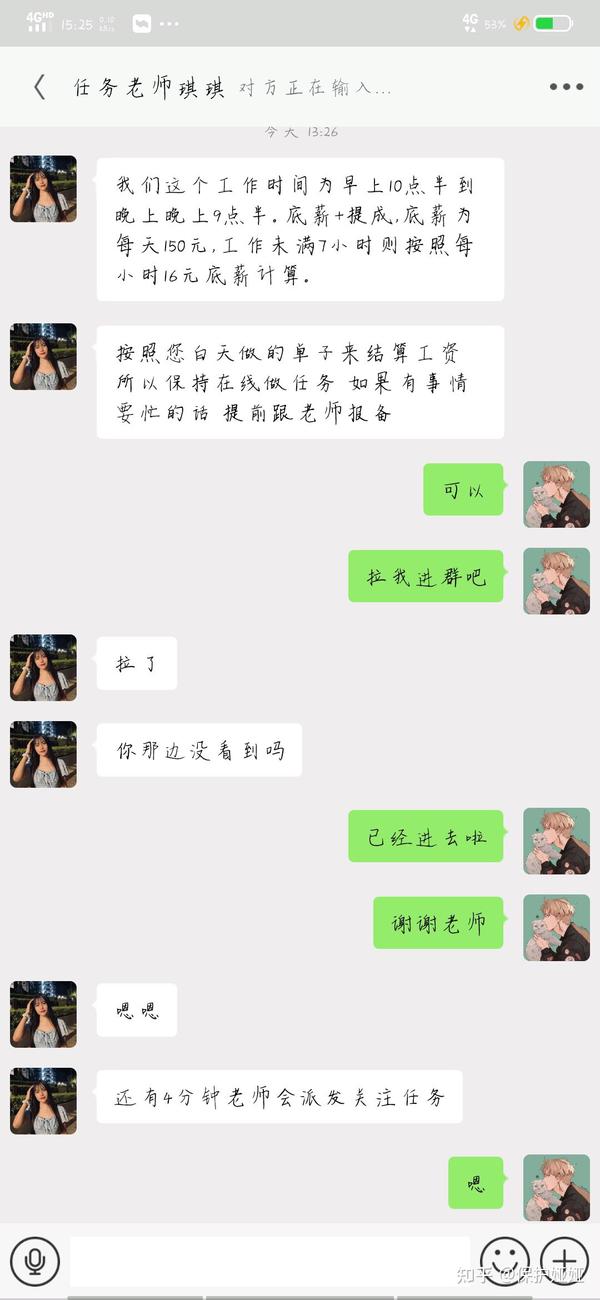This screenshot has width=600, height=1300.
Task: Tap the message text field
Action: click(x=270, y=1262)
